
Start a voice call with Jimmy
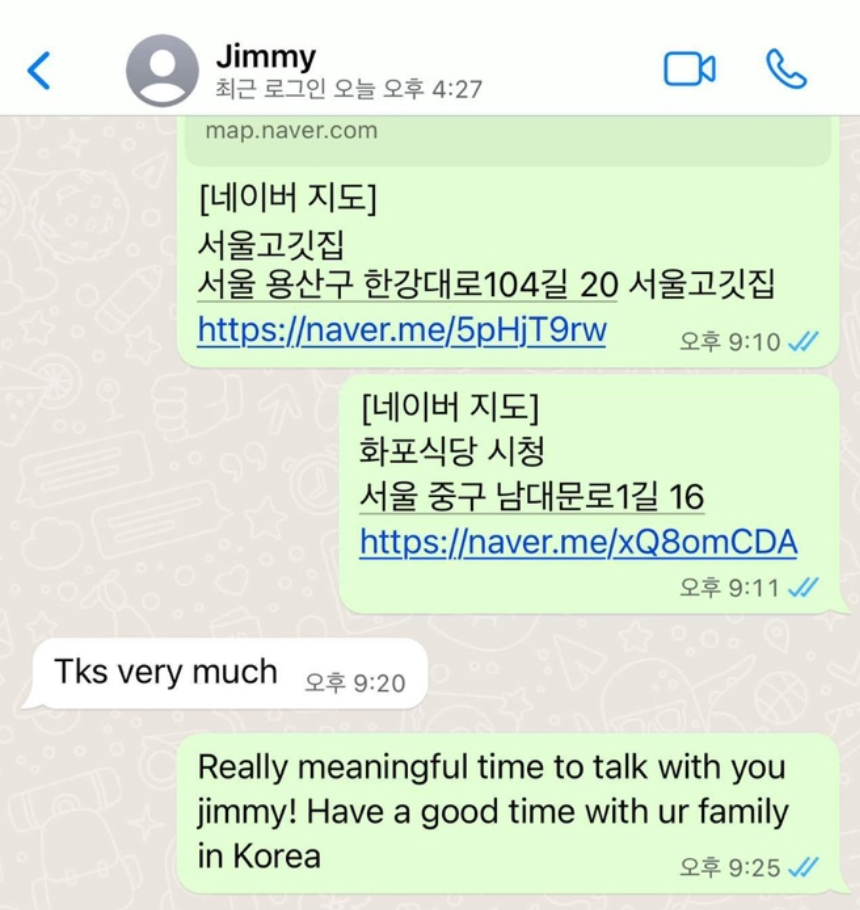click(786, 69)
